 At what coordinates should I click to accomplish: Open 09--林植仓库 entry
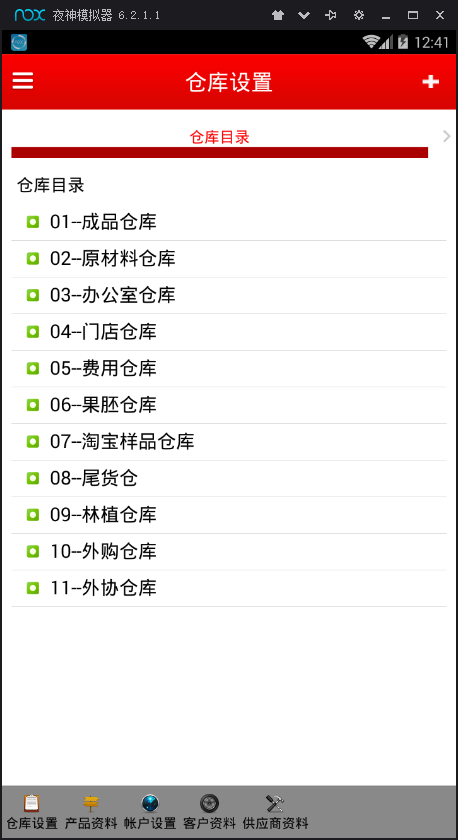pos(229,515)
